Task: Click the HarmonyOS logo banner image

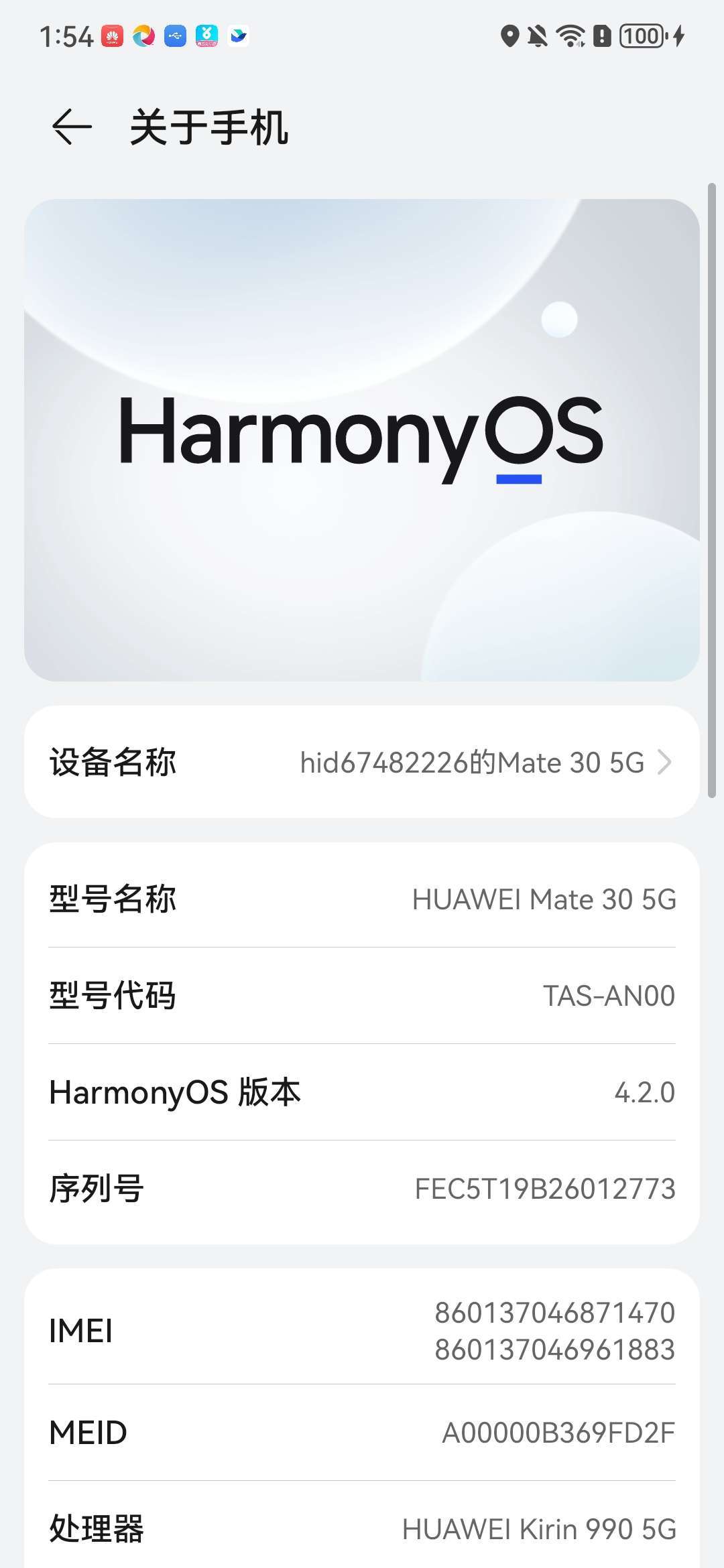Action: click(362, 439)
